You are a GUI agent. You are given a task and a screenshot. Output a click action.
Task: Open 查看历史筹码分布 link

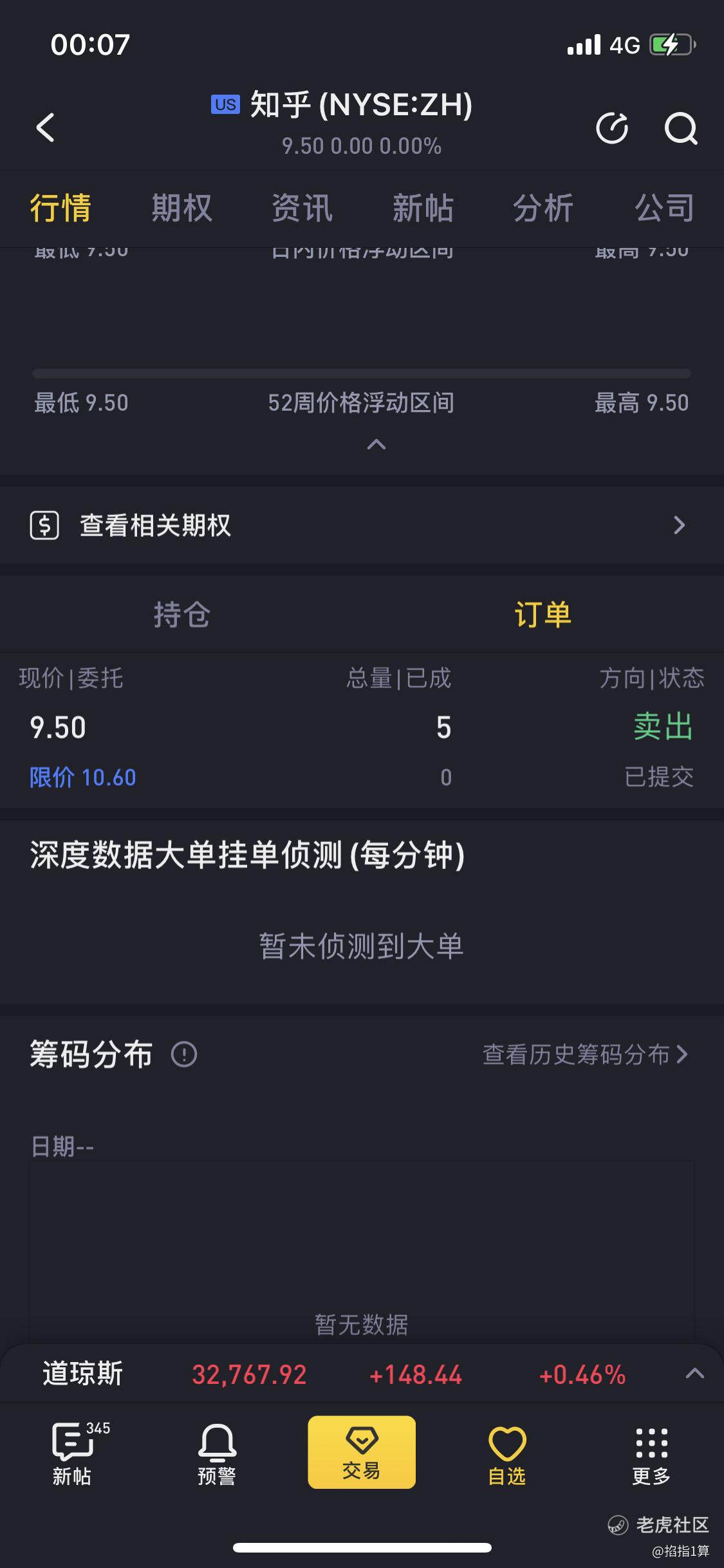click(586, 1054)
